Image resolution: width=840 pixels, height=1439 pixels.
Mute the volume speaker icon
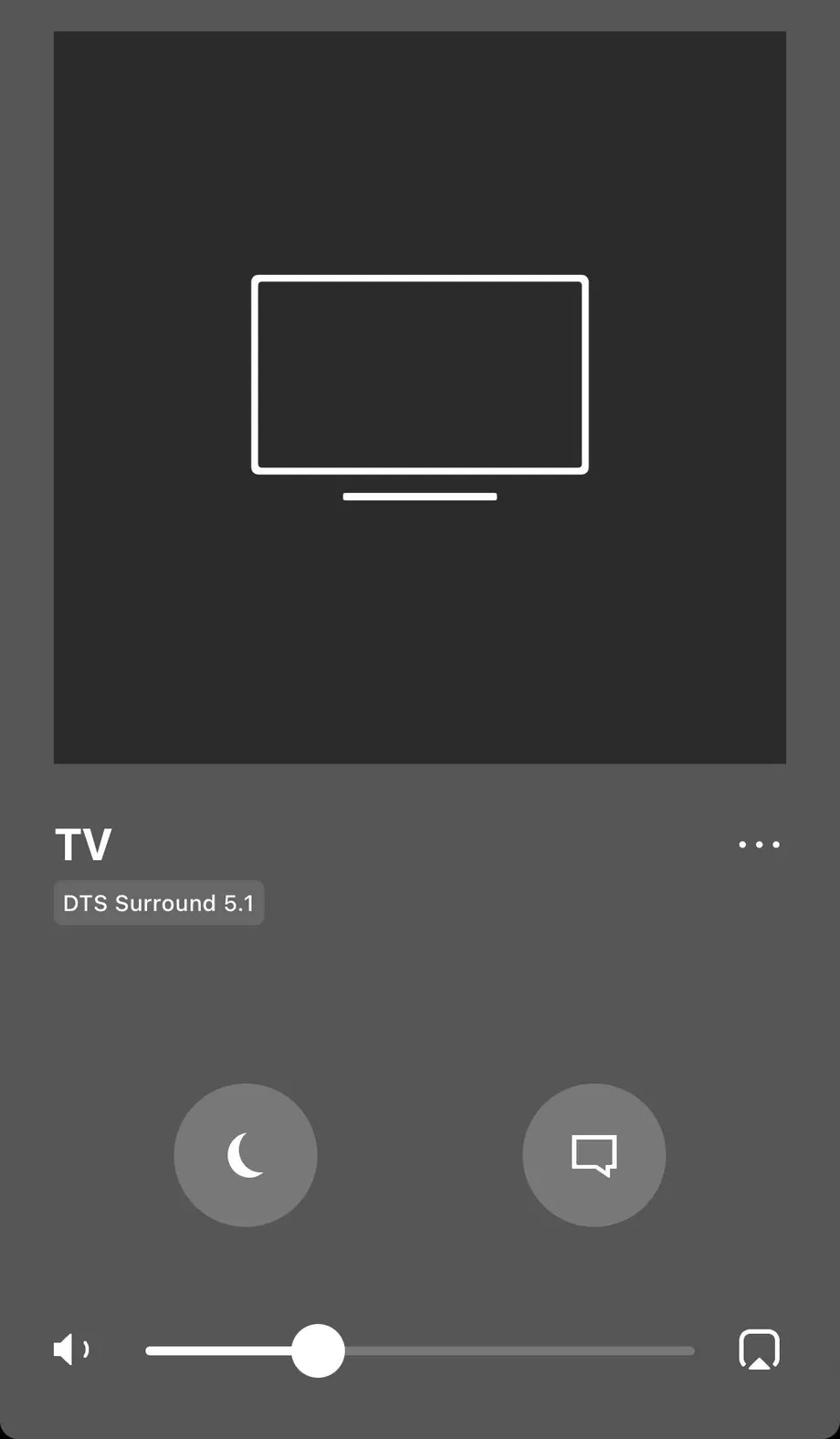(70, 1350)
